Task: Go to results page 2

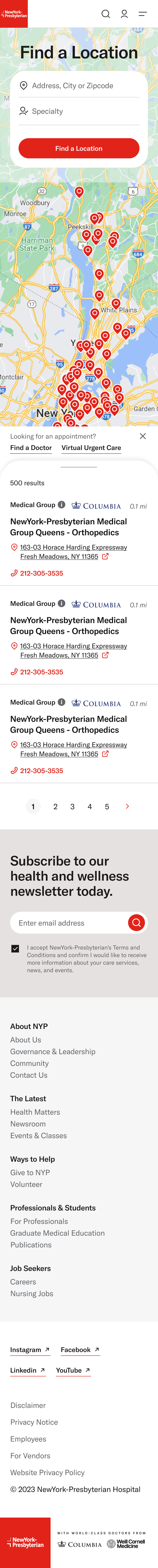Action: (x=56, y=806)
